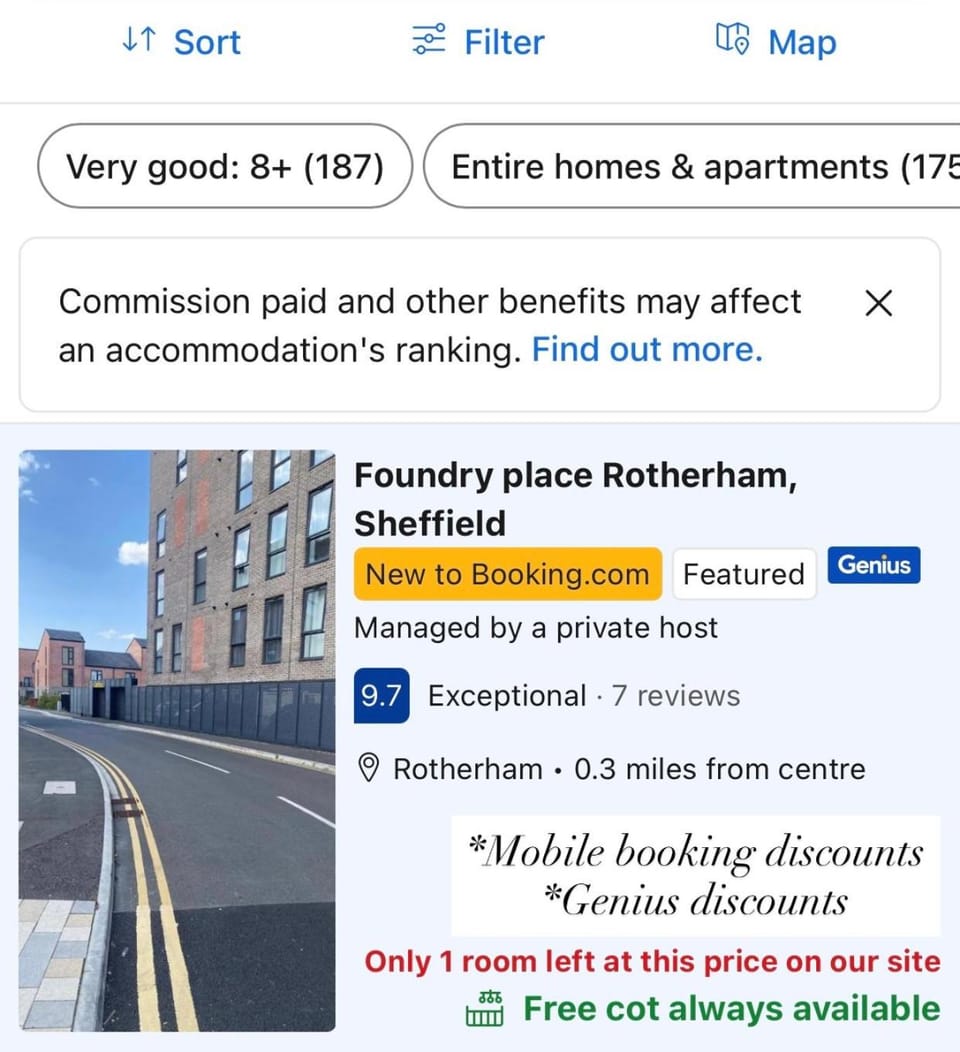Image resolution: width=960 pixels, height=1052 pixels.
Task: Open the Map view icon
Action: pyautogui.click(x=731, y=40)
